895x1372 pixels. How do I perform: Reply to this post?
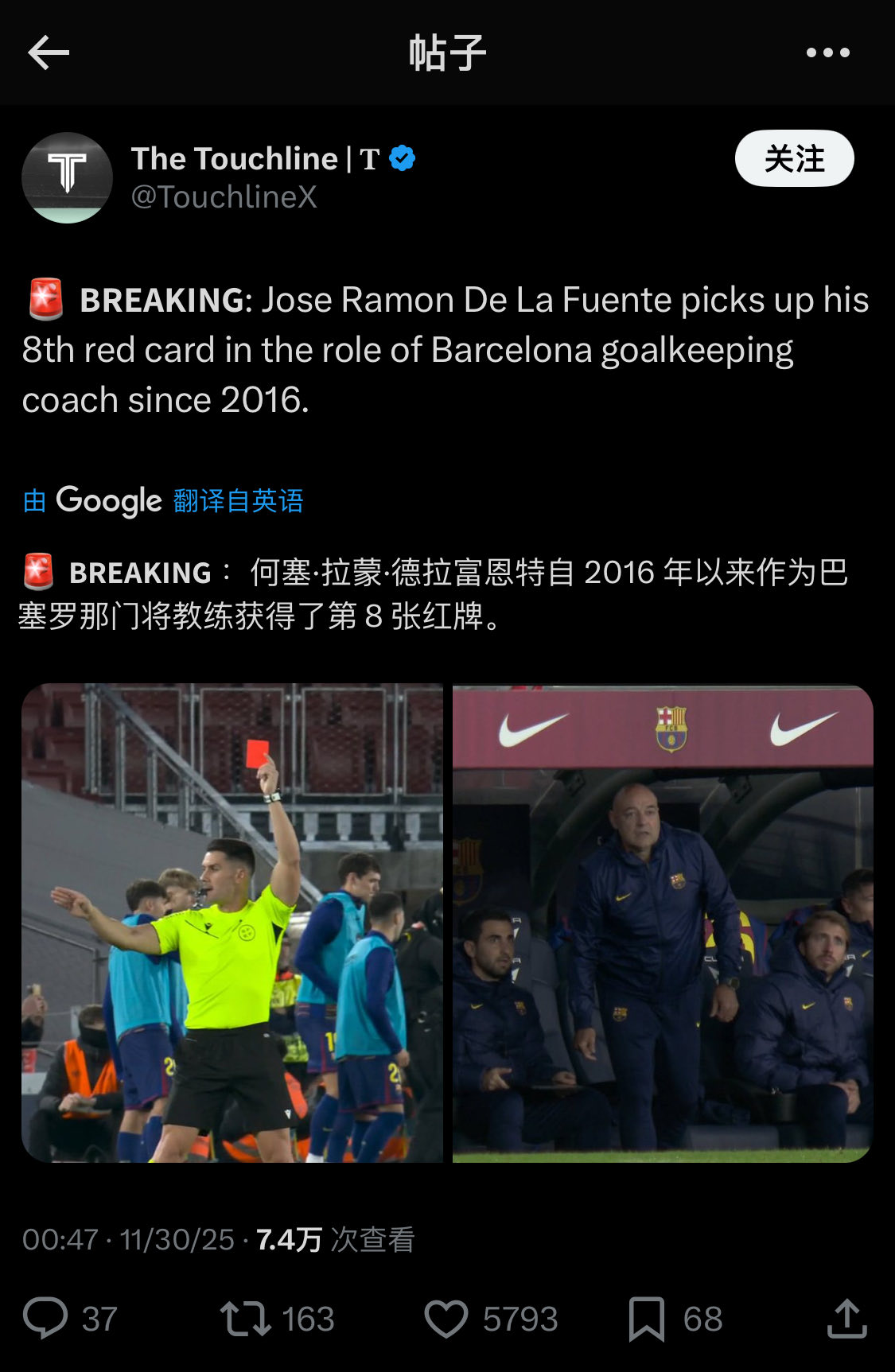coord(46,1318)
